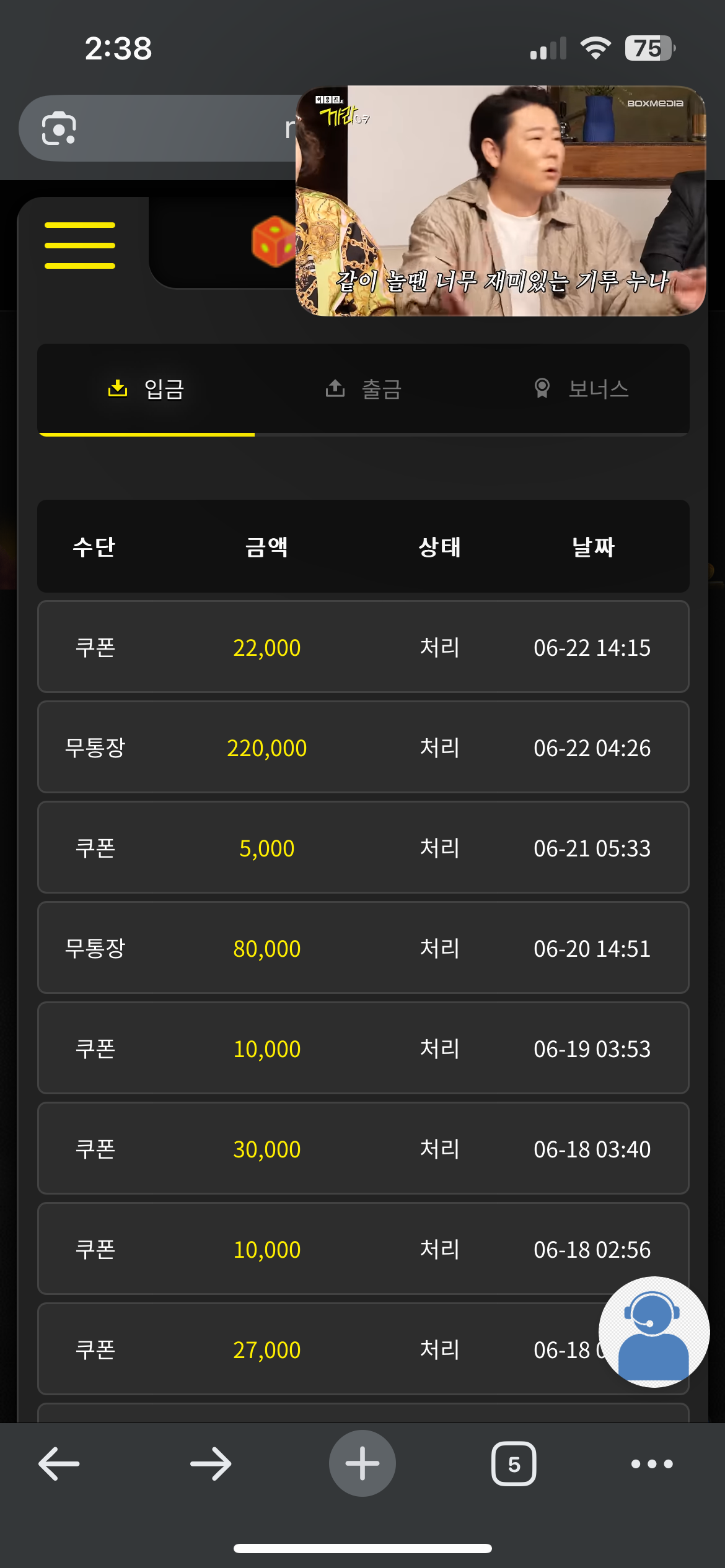
Task: Tap the picture-in-picture video window
Action: click(x=501, y=201)
